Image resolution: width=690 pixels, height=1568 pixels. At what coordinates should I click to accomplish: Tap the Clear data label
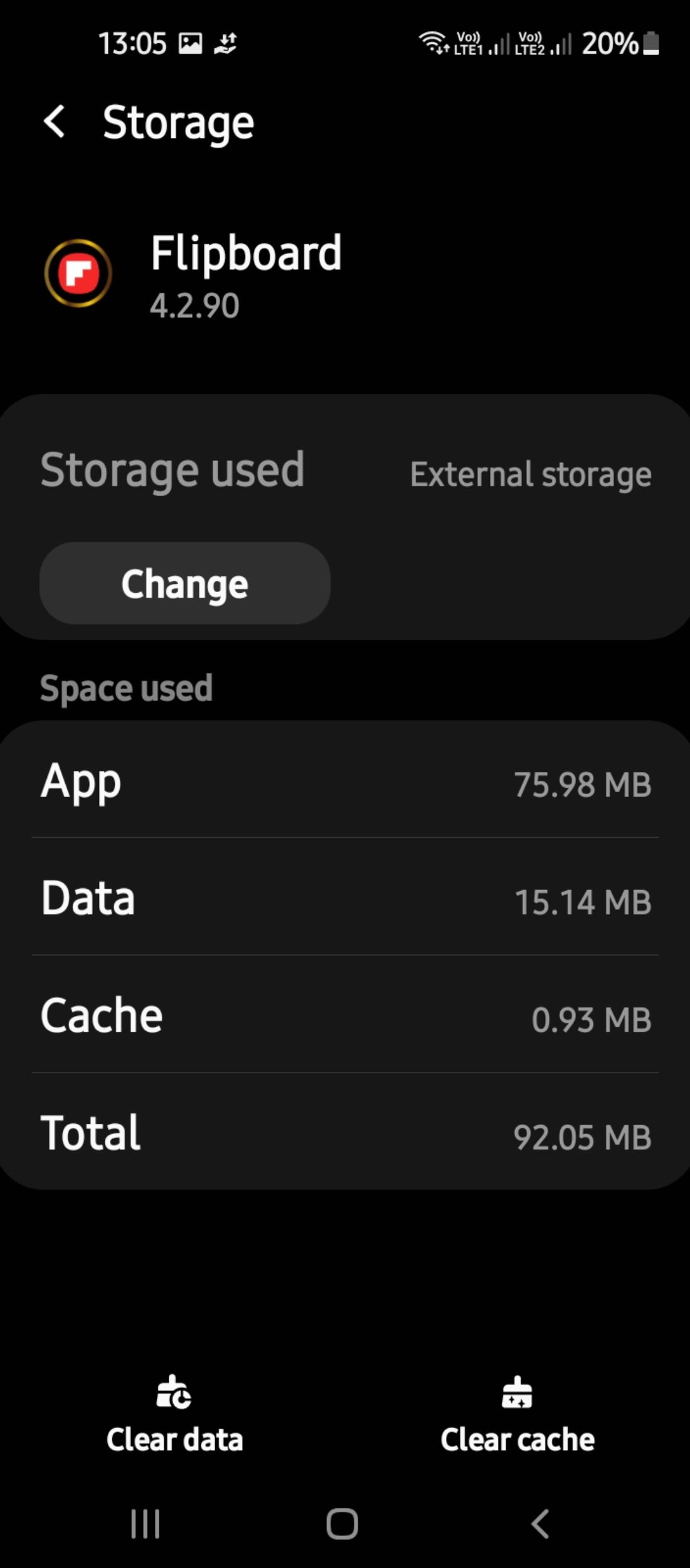[x=175, y=1439]
